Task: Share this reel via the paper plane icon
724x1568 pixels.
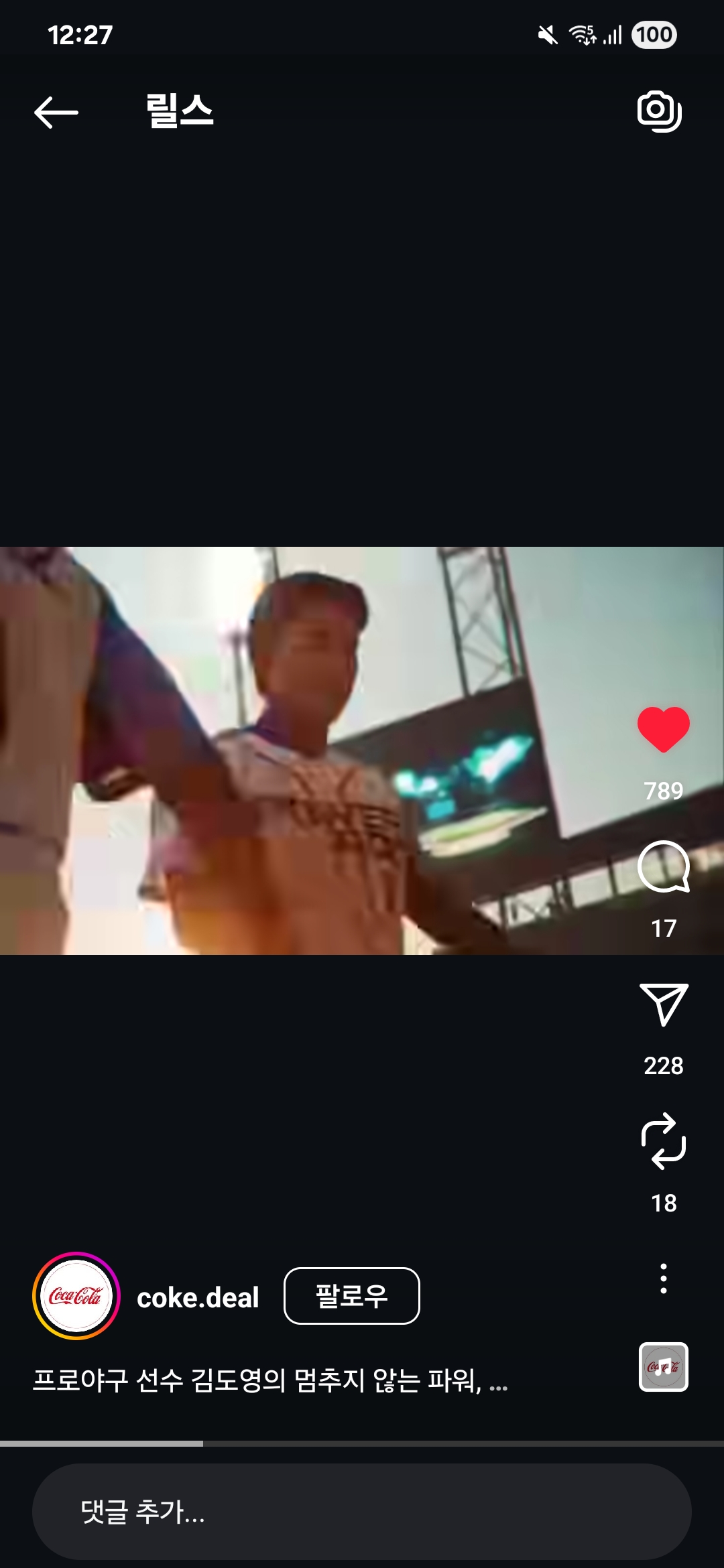Action: tap(663, 1004)
